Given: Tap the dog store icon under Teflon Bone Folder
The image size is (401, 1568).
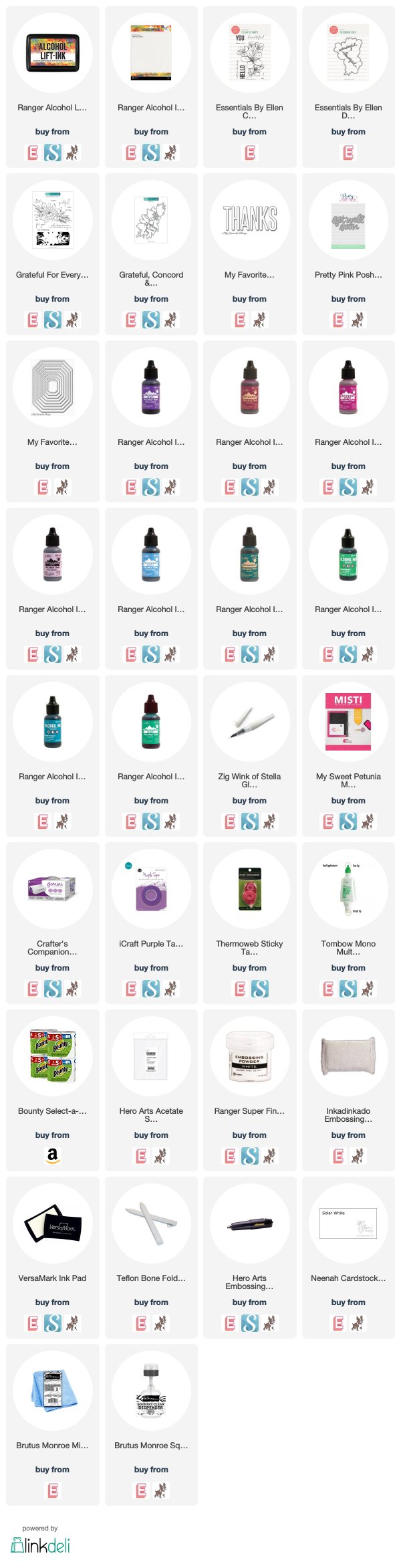Looking at the screenshot, I should 160,1323.
